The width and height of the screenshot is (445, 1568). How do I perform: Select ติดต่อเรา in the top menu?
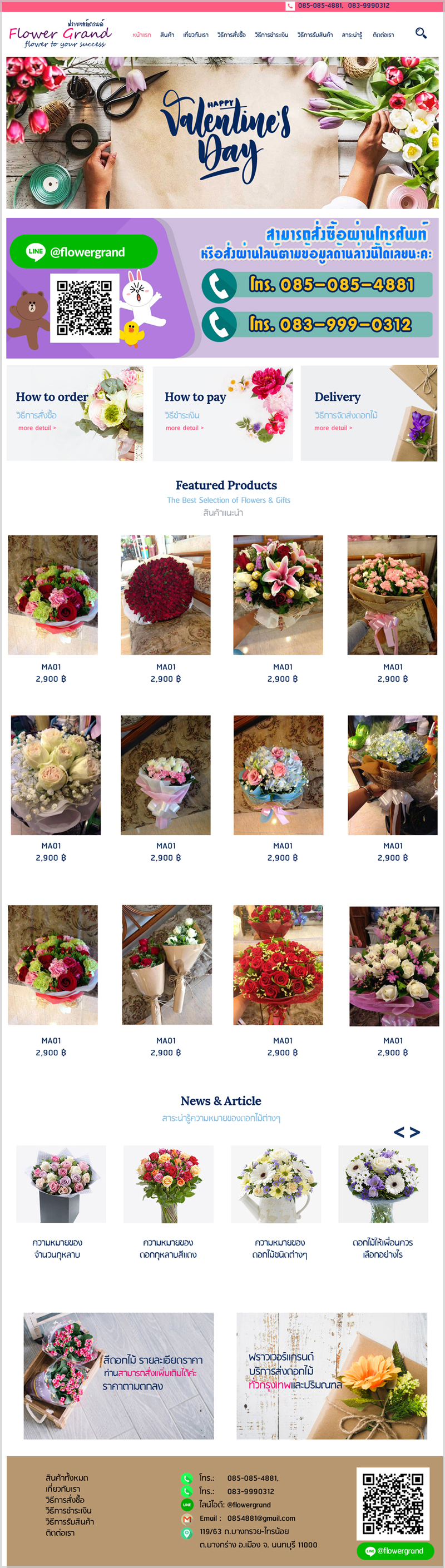[383, 34]
